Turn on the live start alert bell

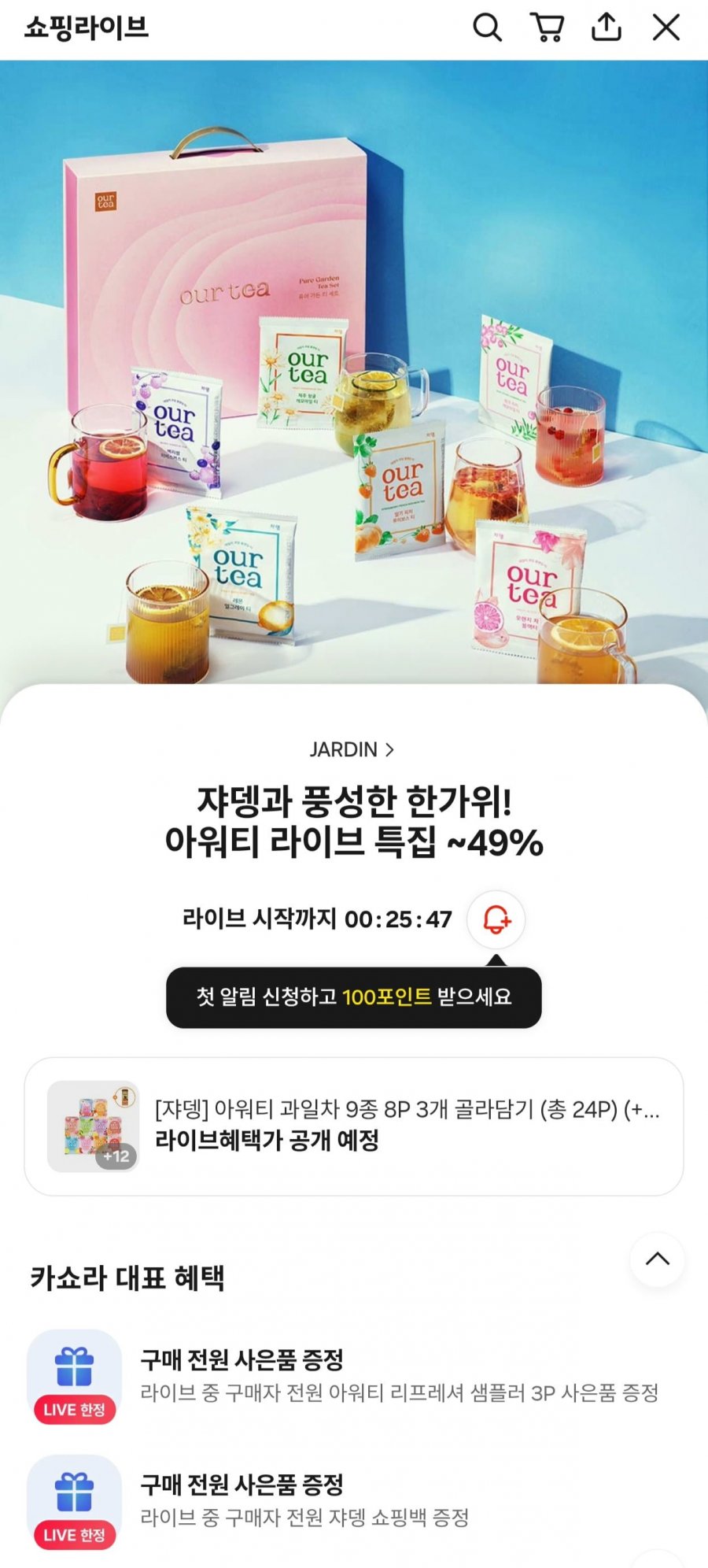(496, 919)
